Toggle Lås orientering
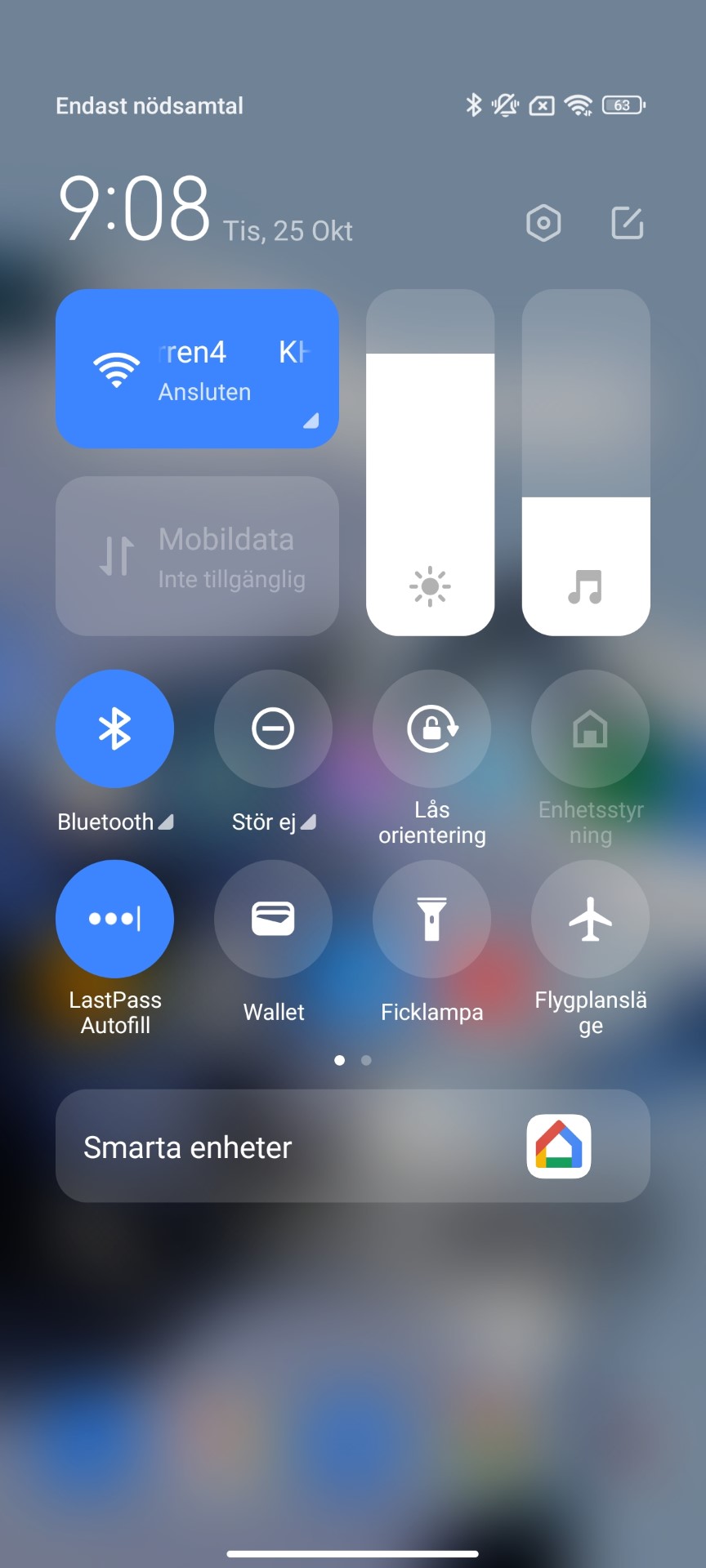The width and height of the screenshot is (706, 1568). tap(431, 728)
